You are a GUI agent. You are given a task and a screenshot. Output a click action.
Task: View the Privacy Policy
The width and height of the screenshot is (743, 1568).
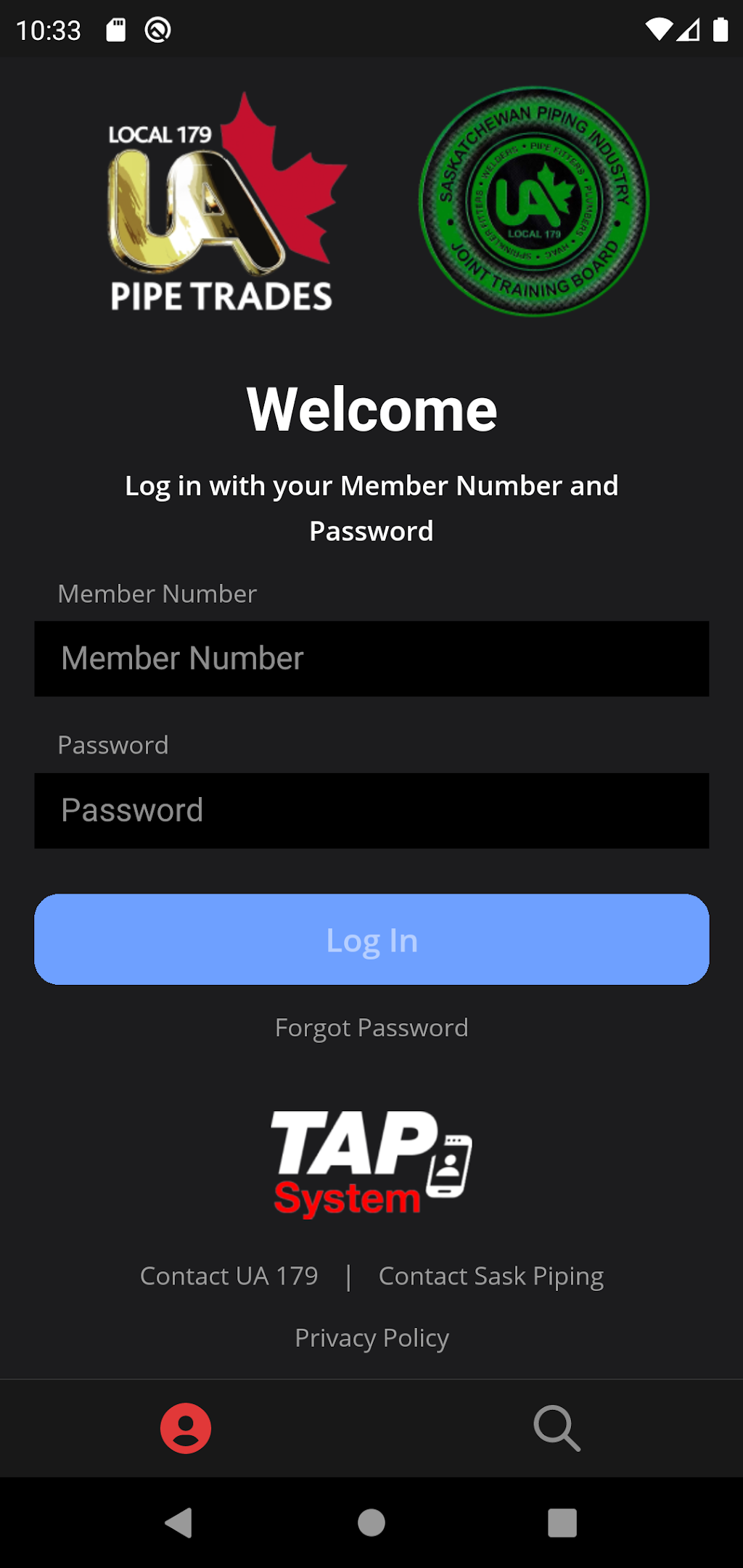tap(371, 1337)
